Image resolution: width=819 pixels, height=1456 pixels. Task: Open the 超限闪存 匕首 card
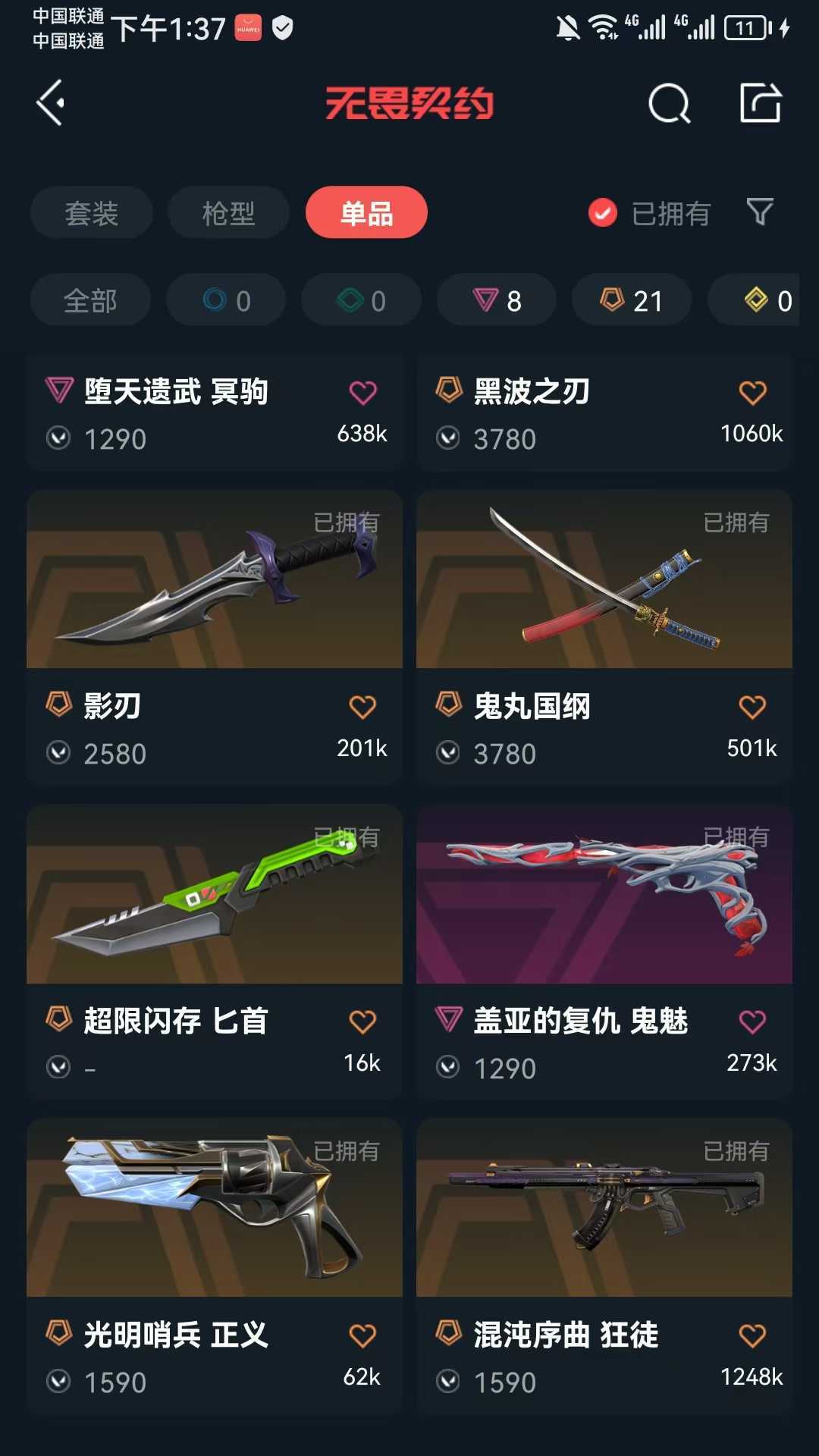[215, 952]
